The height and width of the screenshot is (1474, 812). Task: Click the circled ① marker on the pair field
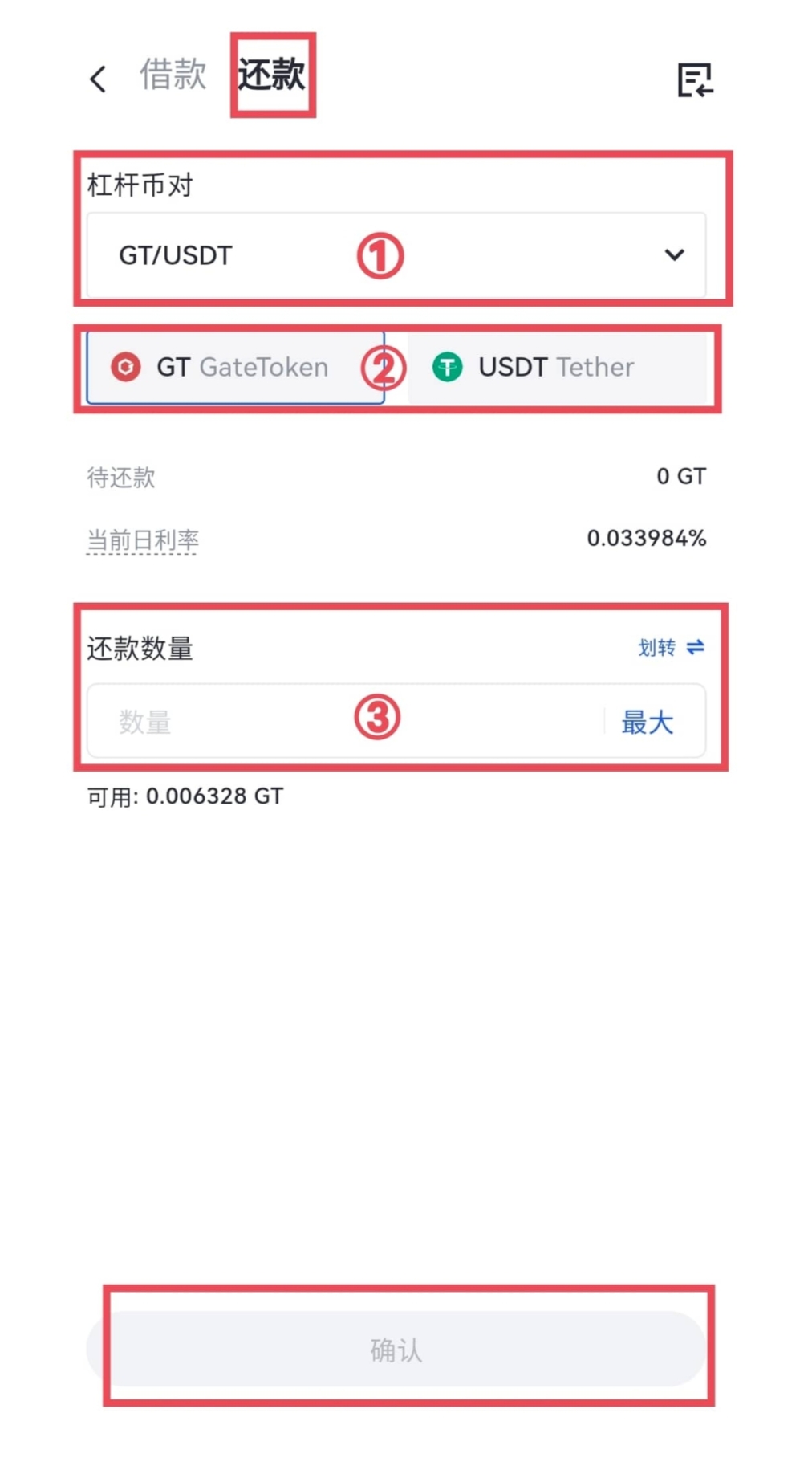pyautogui.click(x=380, y=254)
